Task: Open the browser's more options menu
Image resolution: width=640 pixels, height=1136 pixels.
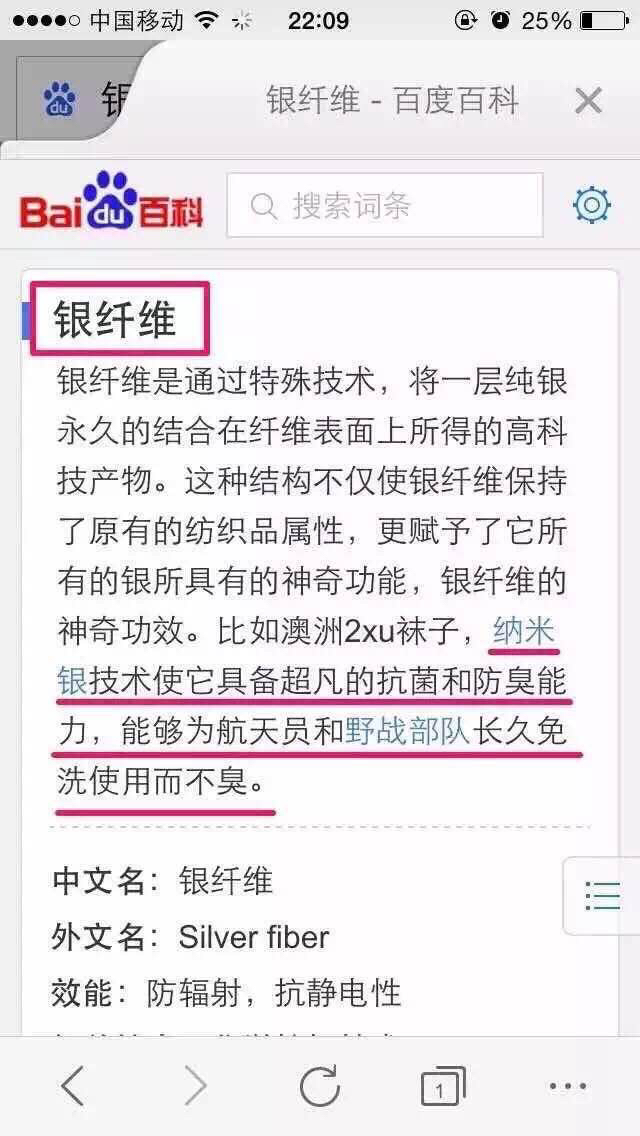Action: [568, 1086]
